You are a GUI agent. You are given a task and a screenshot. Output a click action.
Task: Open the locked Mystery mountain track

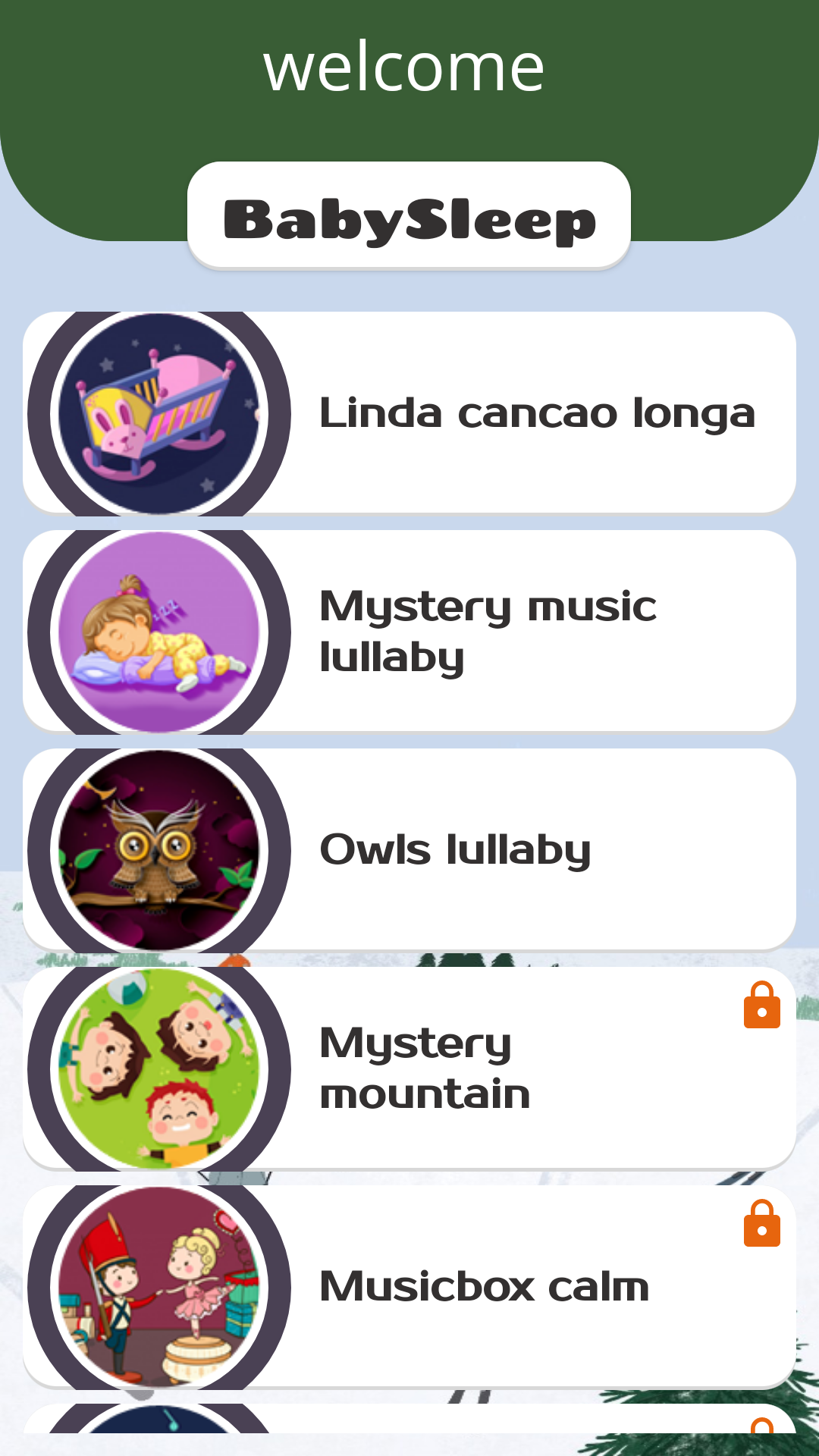point(409,1068)
